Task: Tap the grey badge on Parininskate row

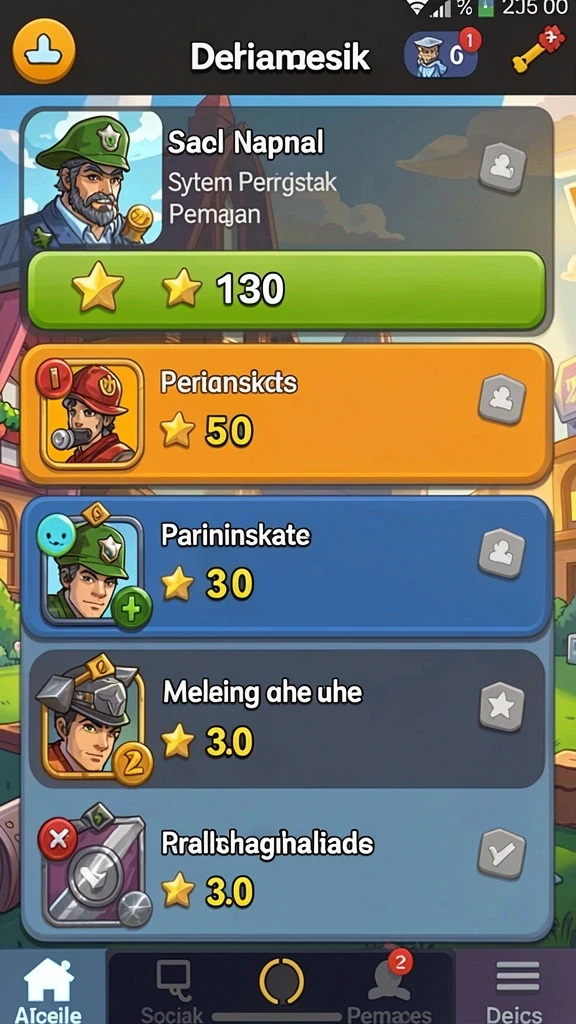Action: click(502, 552)
